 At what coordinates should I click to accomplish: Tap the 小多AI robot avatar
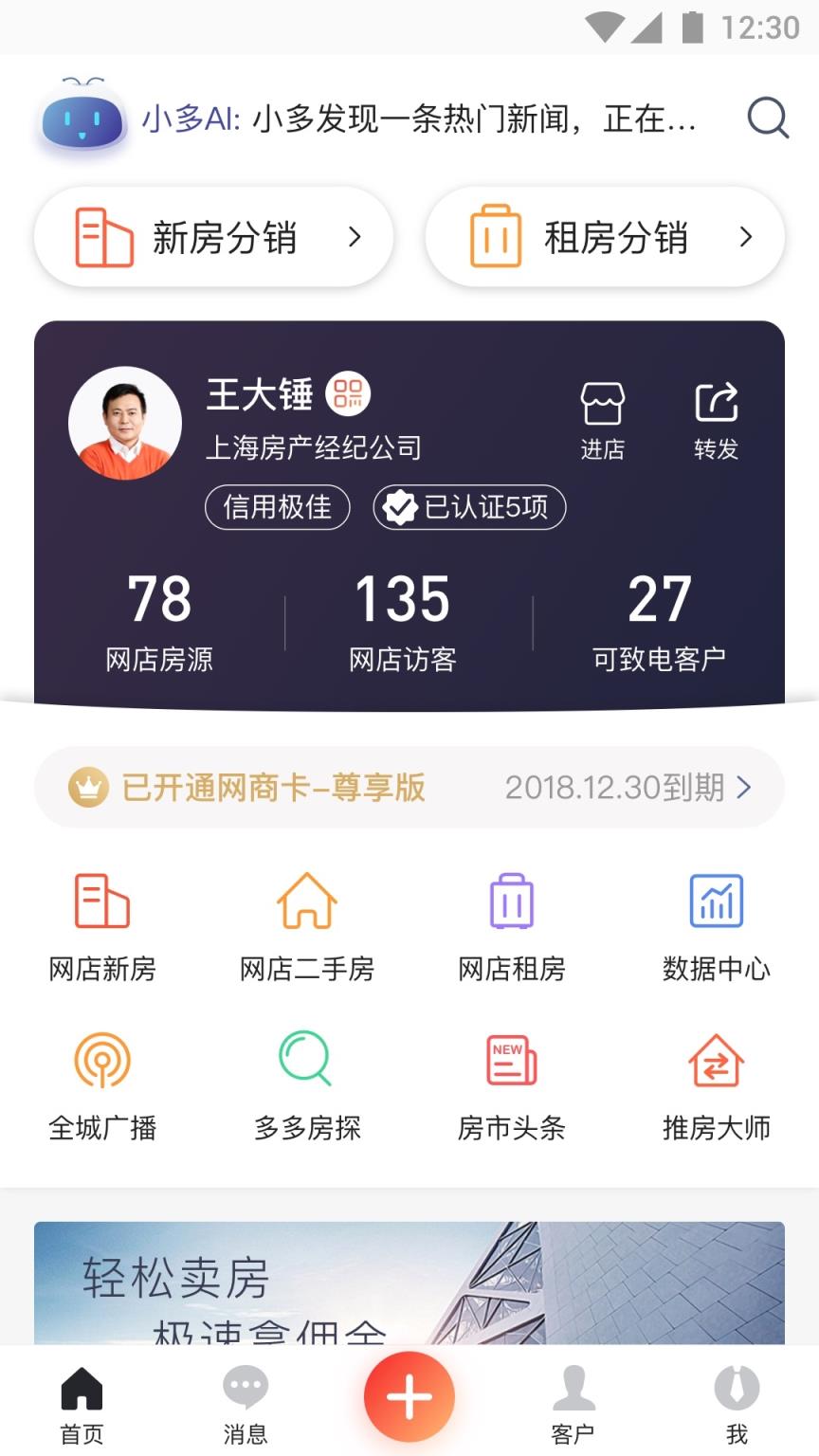click(82, 118)
